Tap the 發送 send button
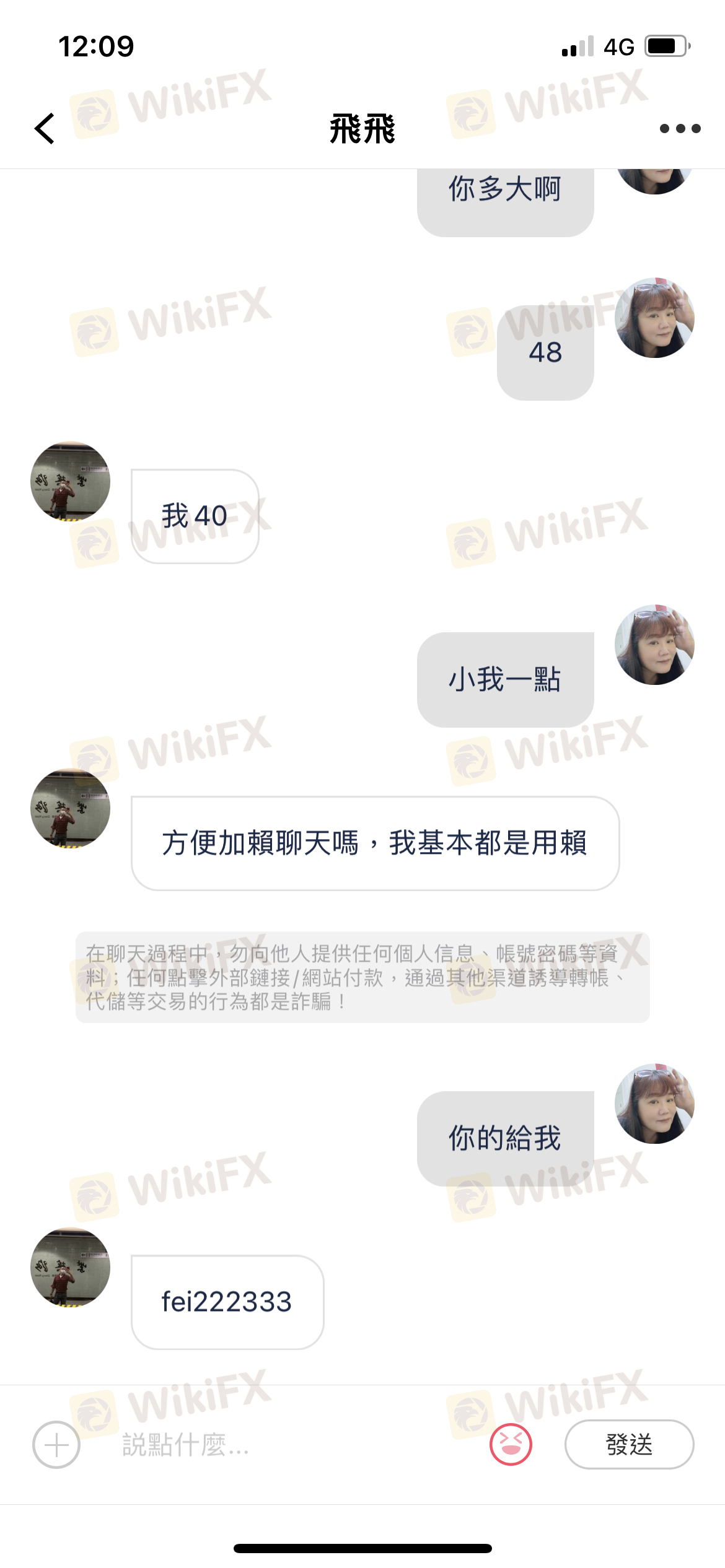The height and width of the screenshot is (1568, 725). coord(629,1445)
